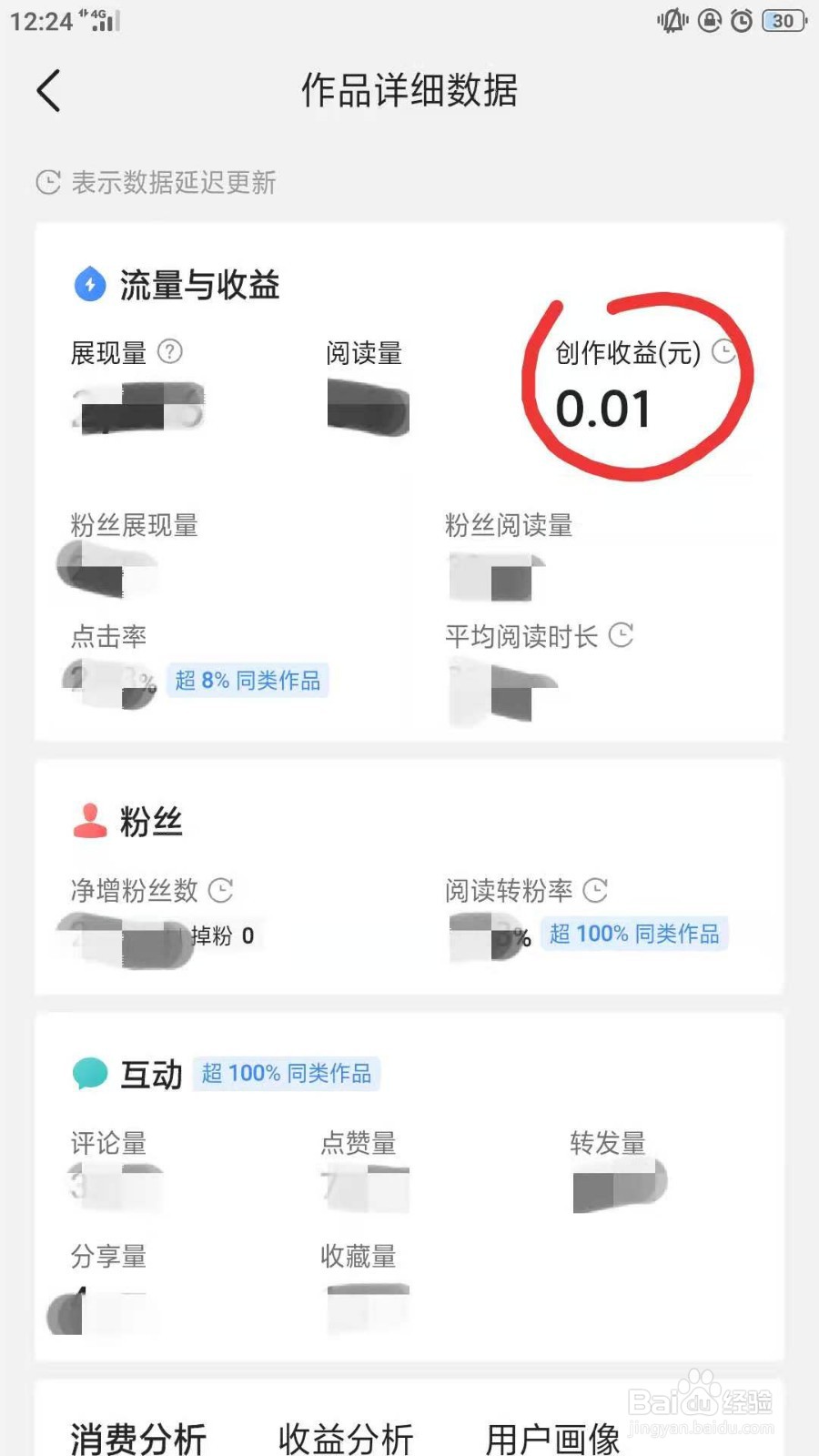The height and width of the screenshot is (1456, 819).
Task: Tap the notification bell in the status bar
Action: pyautogui.click(x=671, y=20)
